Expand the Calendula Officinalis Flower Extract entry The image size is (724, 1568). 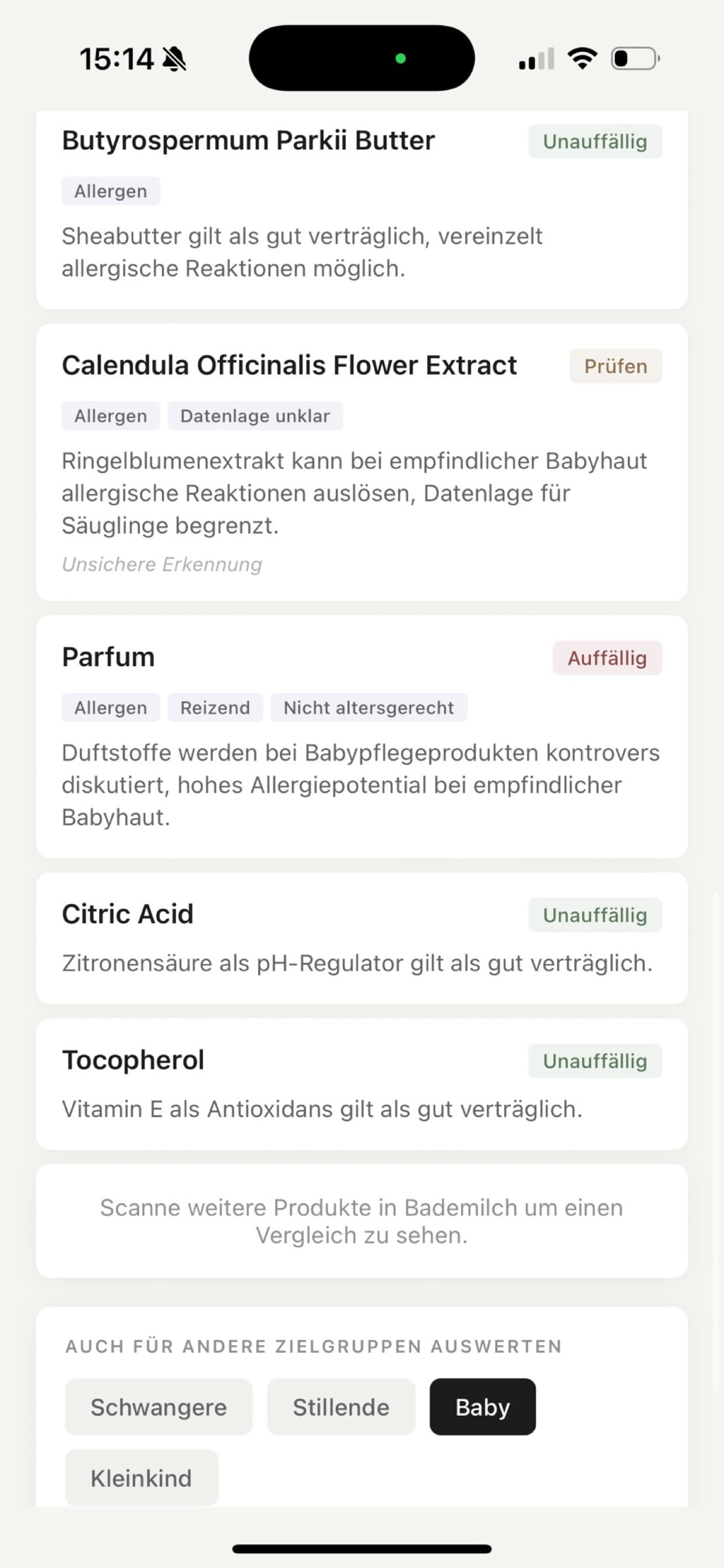pyautogui.click(x=290, y=365)
